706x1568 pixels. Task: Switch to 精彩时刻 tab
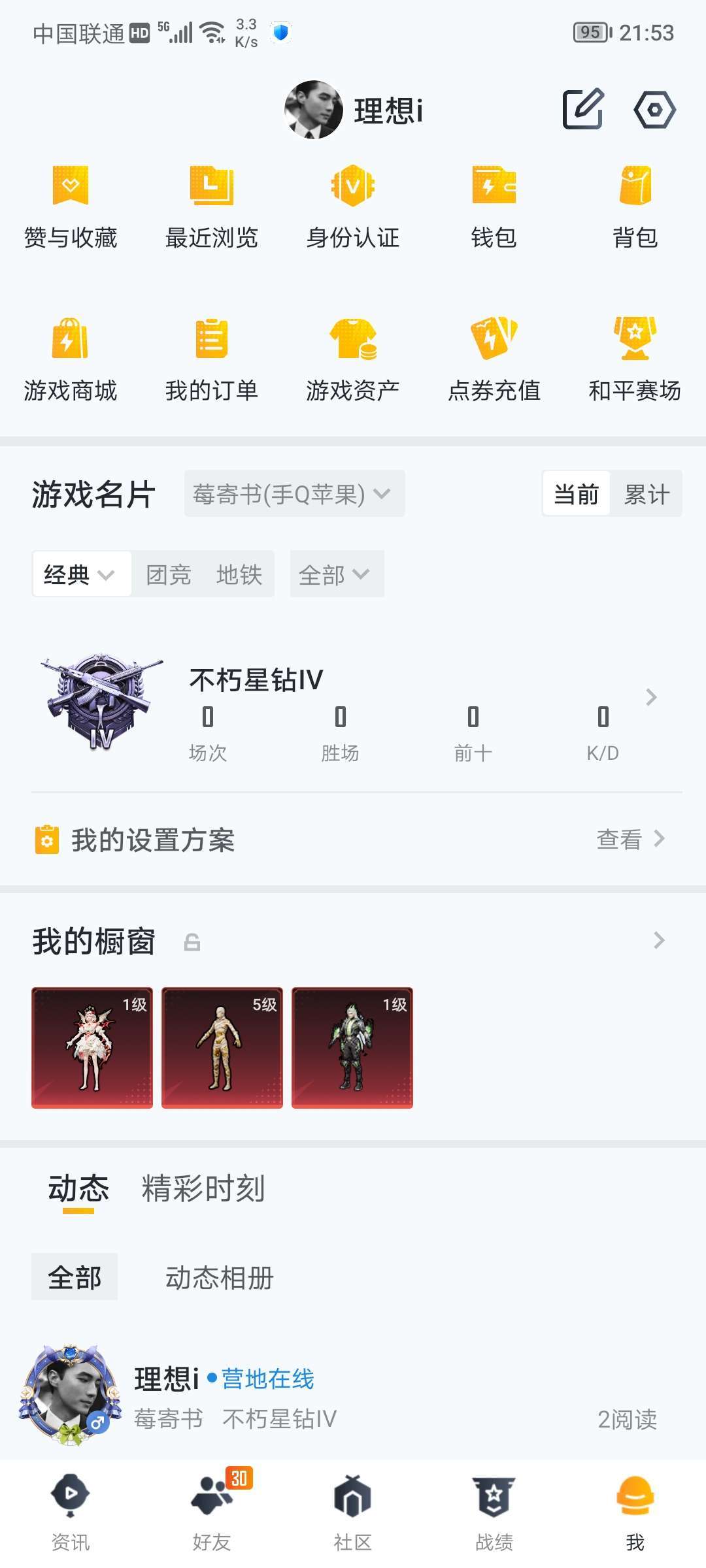[x=203, y=1188]
